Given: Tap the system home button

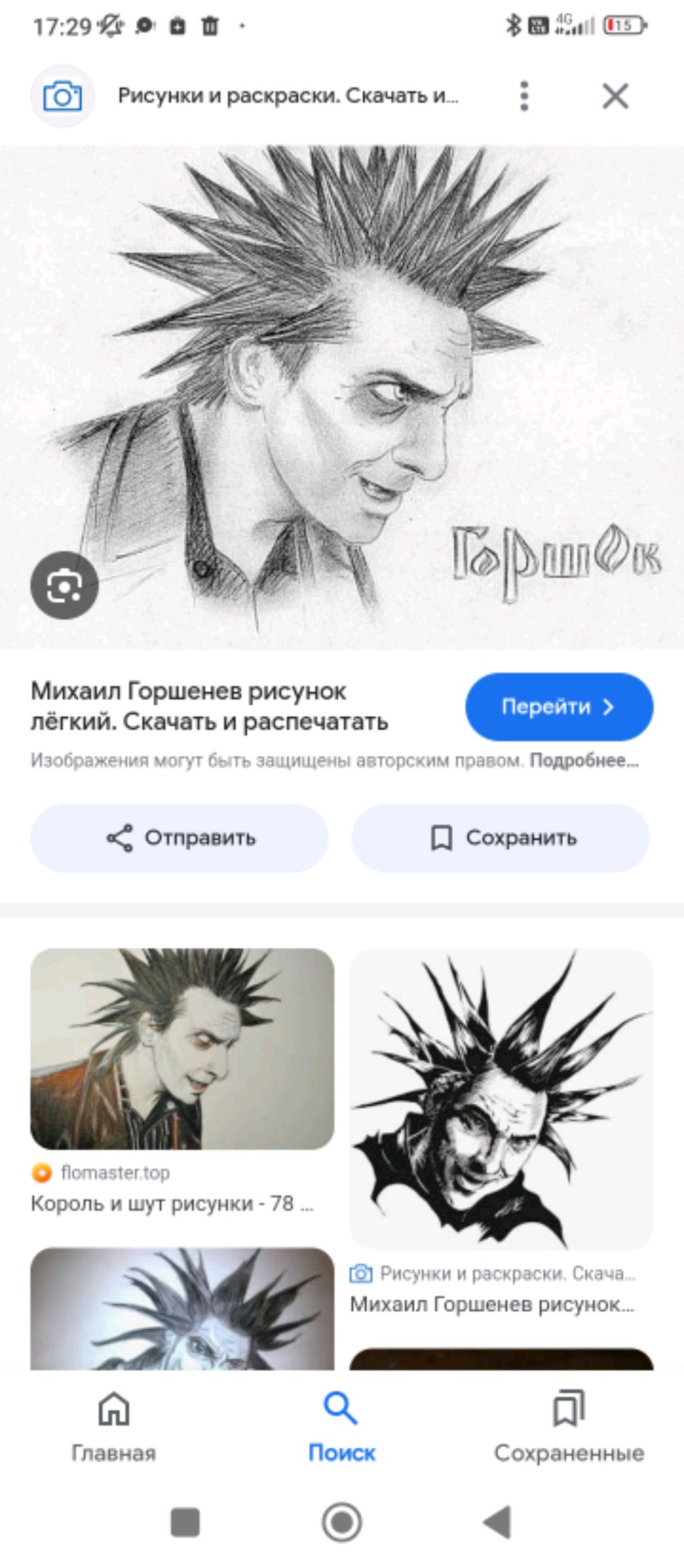Looking at the screenshot, I should tap(342, 1522).
